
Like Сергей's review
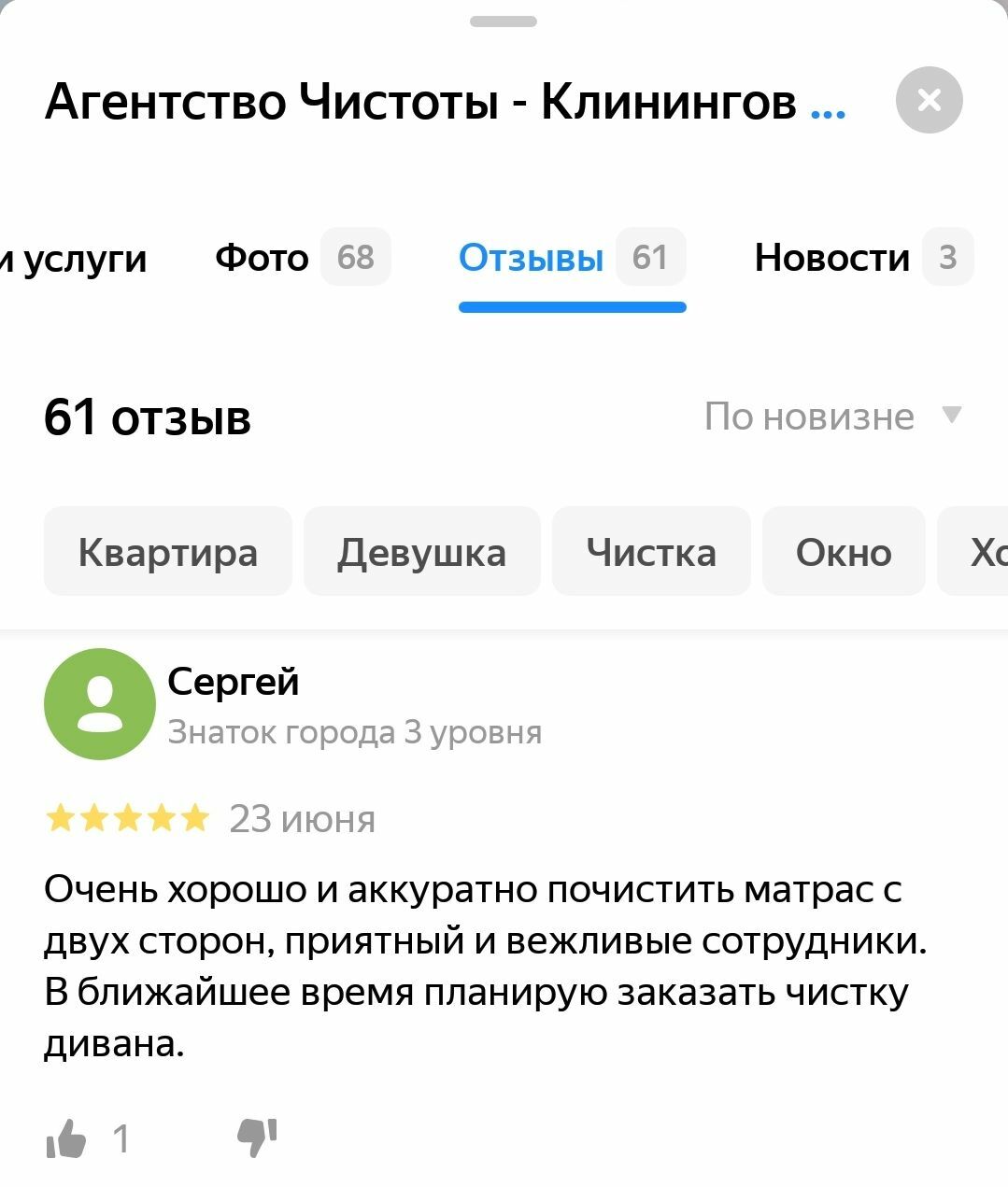point(67,1138)
